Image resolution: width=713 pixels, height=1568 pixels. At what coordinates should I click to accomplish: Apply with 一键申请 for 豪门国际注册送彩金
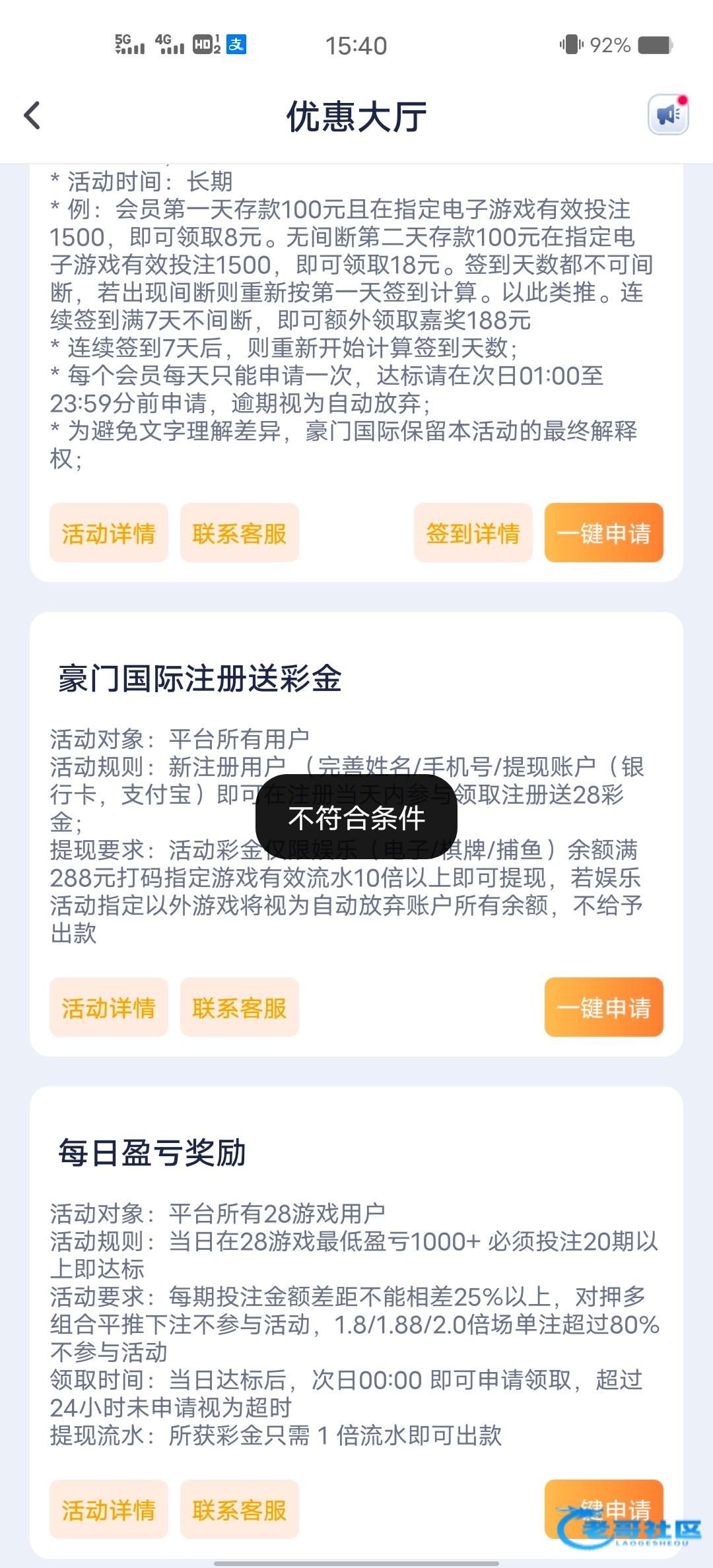coord(603,1007)
